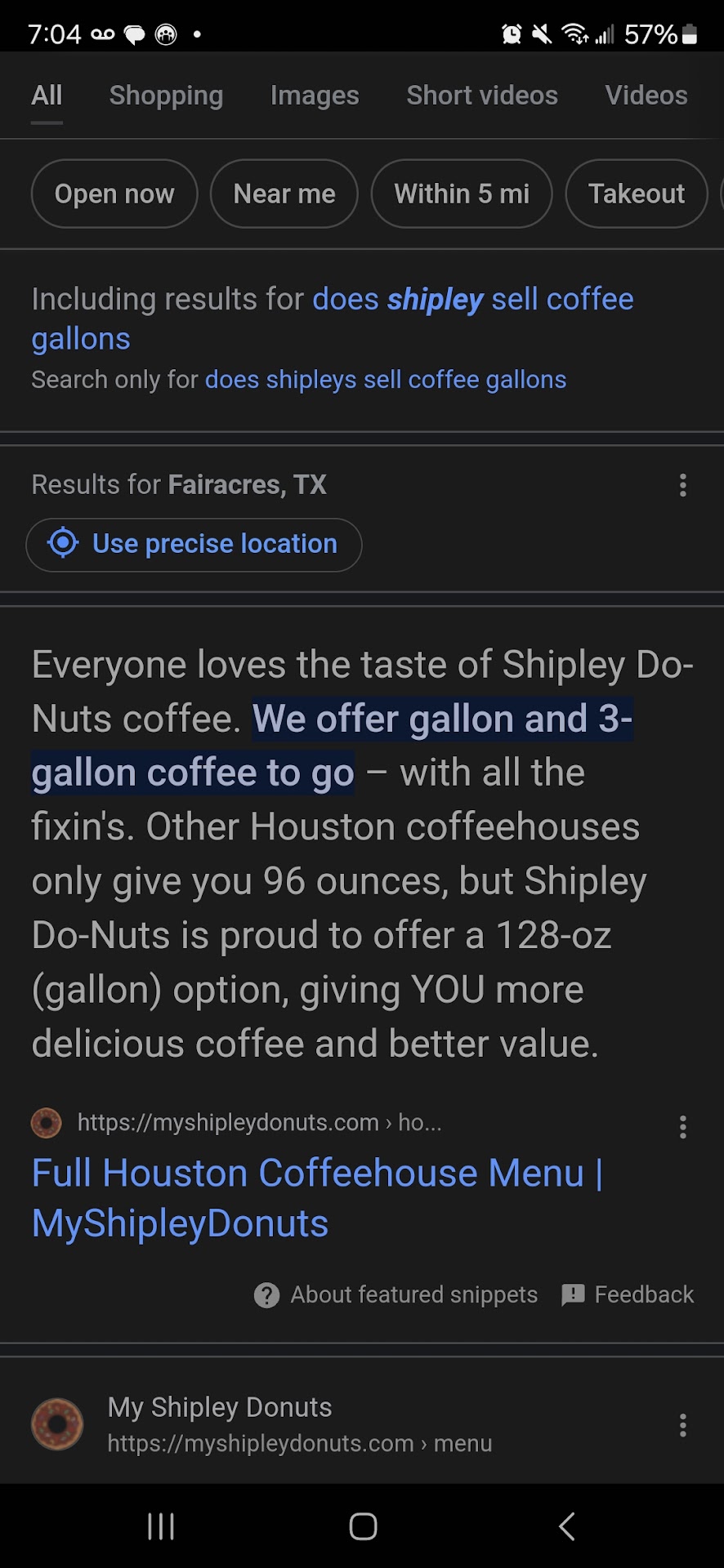Switch to the Images tab
The height and width of the screenshot is (1568, 724).
(315, 96)
